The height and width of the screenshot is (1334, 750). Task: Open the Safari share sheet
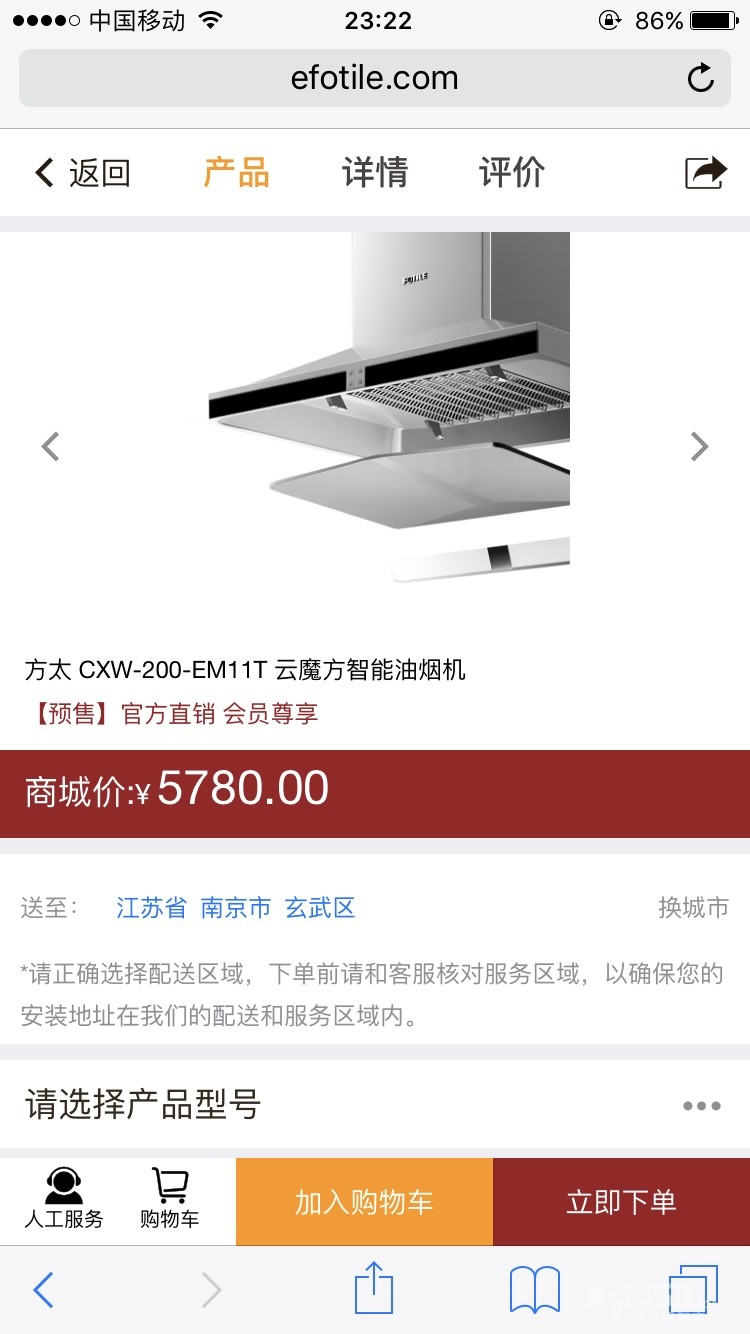click(374, 1288)
